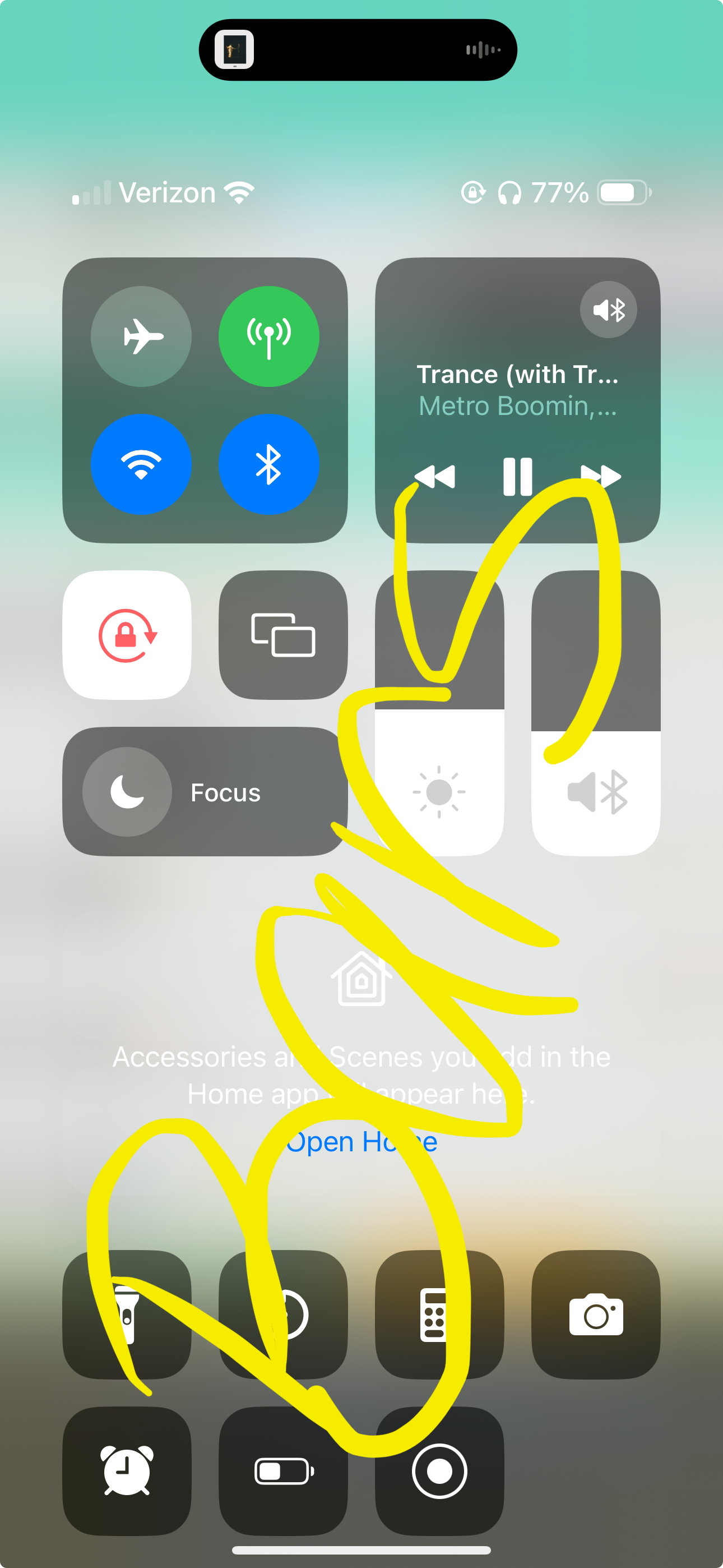Open Home link

pos(361,1142)
